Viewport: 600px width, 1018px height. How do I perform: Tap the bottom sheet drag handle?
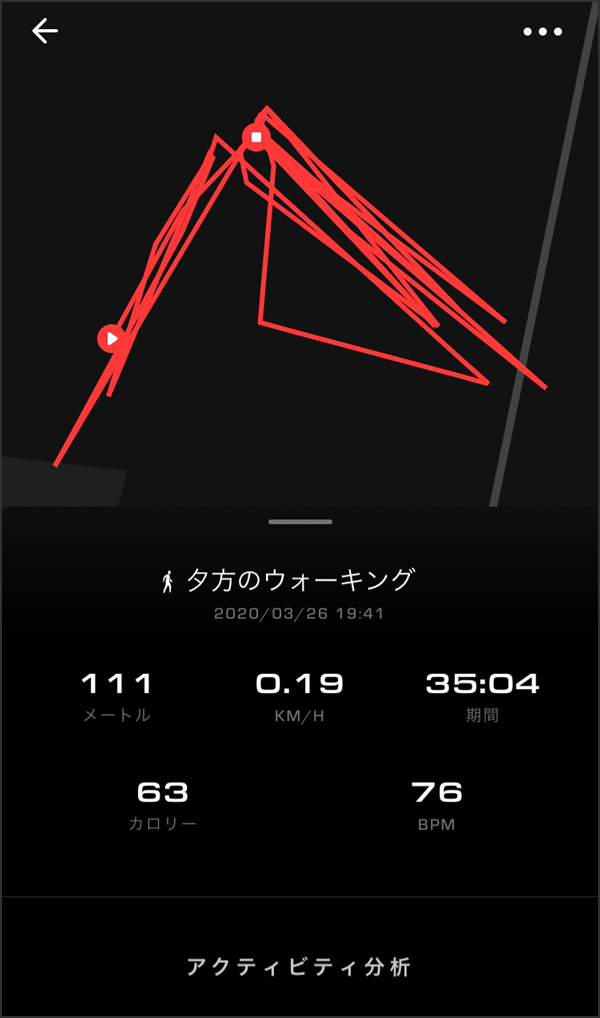300,522
